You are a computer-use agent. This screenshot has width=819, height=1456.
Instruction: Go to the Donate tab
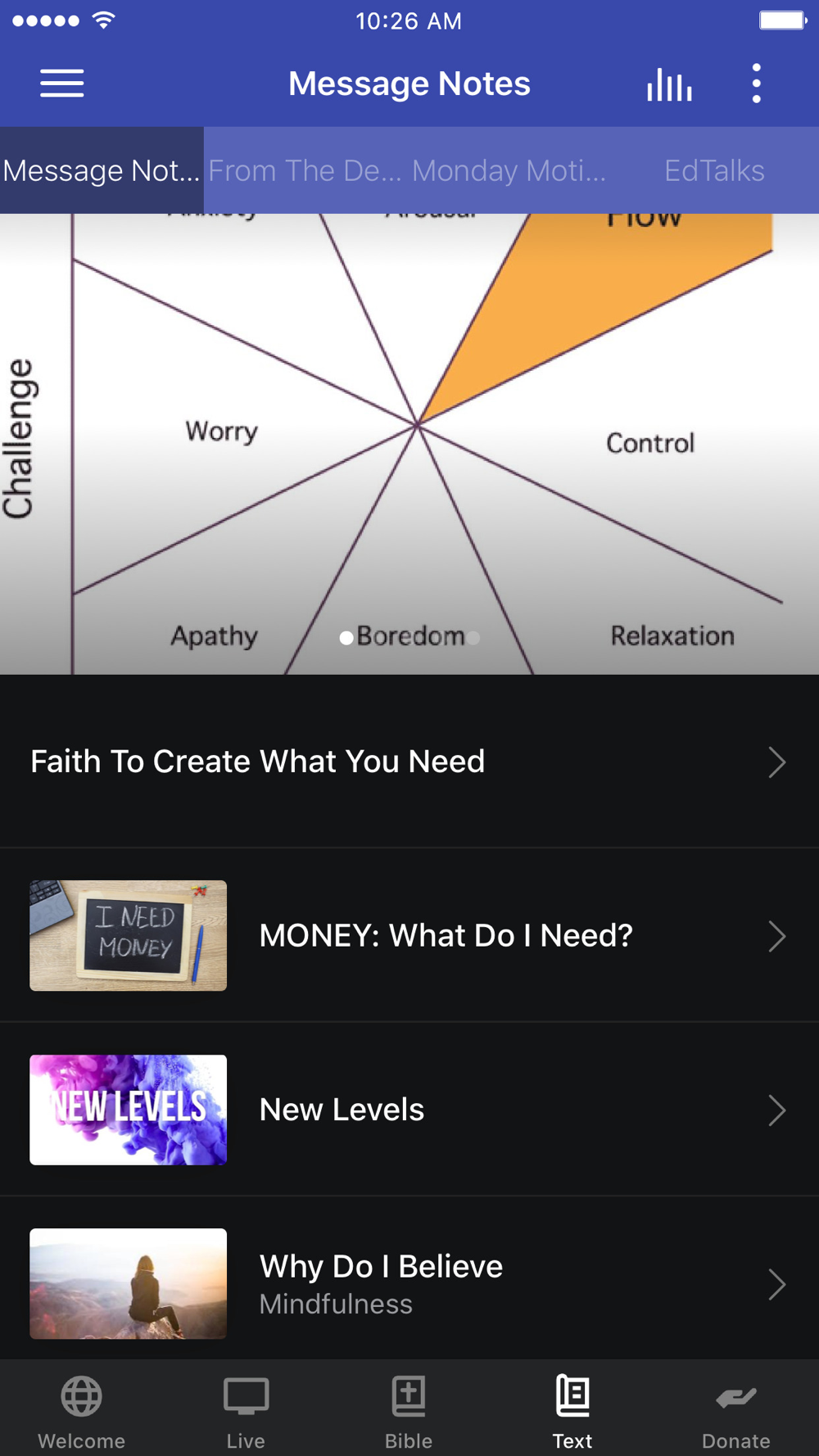pyautogui.click(x=735, y=1410)
